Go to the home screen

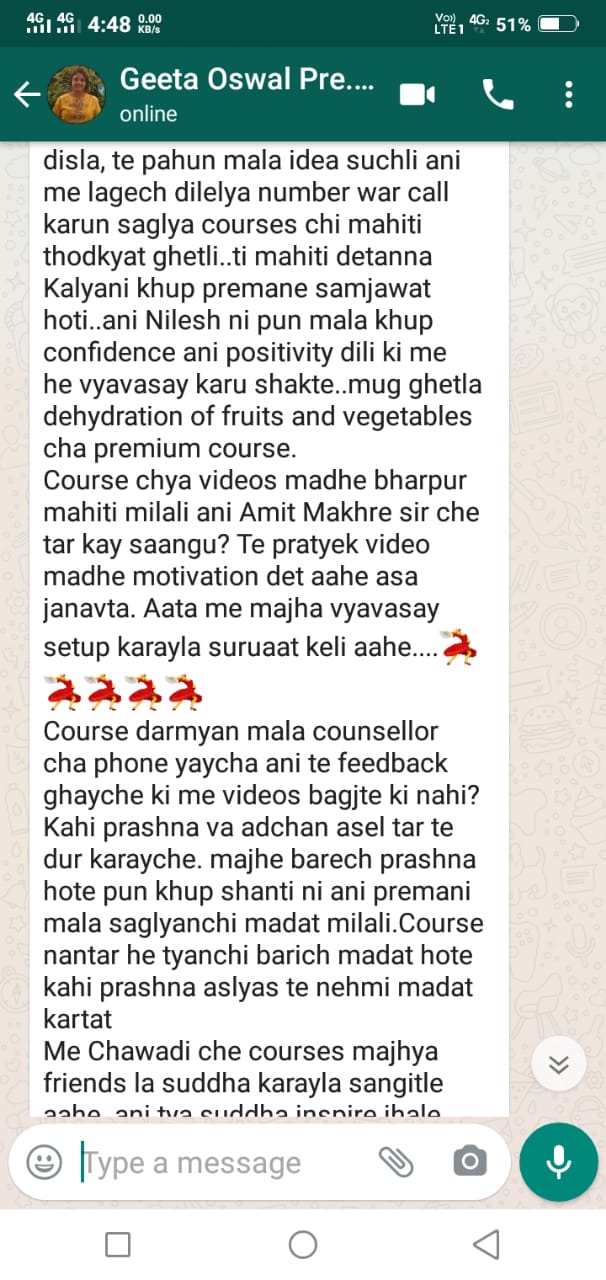(x=303, y=1244)
